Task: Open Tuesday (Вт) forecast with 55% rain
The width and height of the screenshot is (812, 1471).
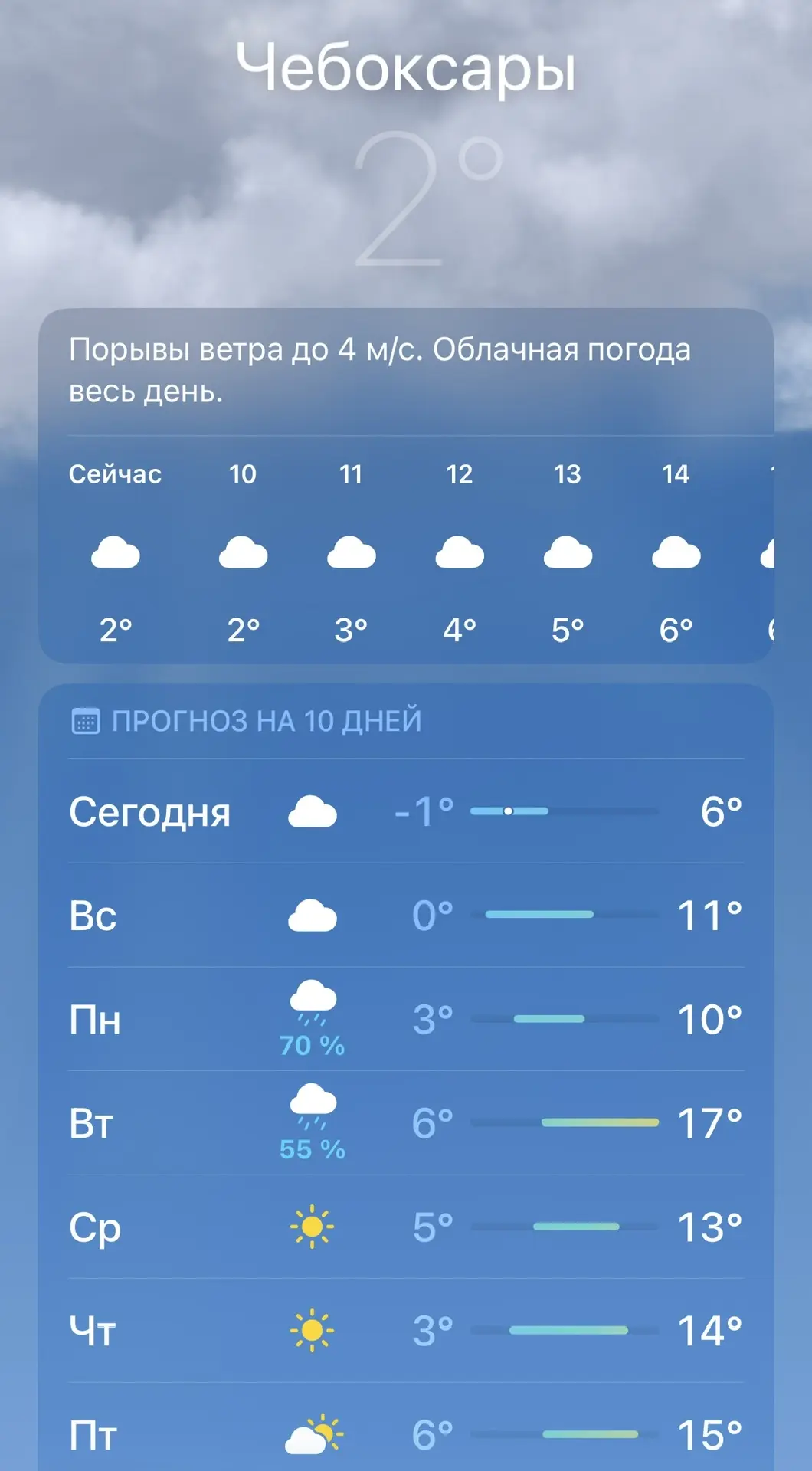Action: (406, 1124)
